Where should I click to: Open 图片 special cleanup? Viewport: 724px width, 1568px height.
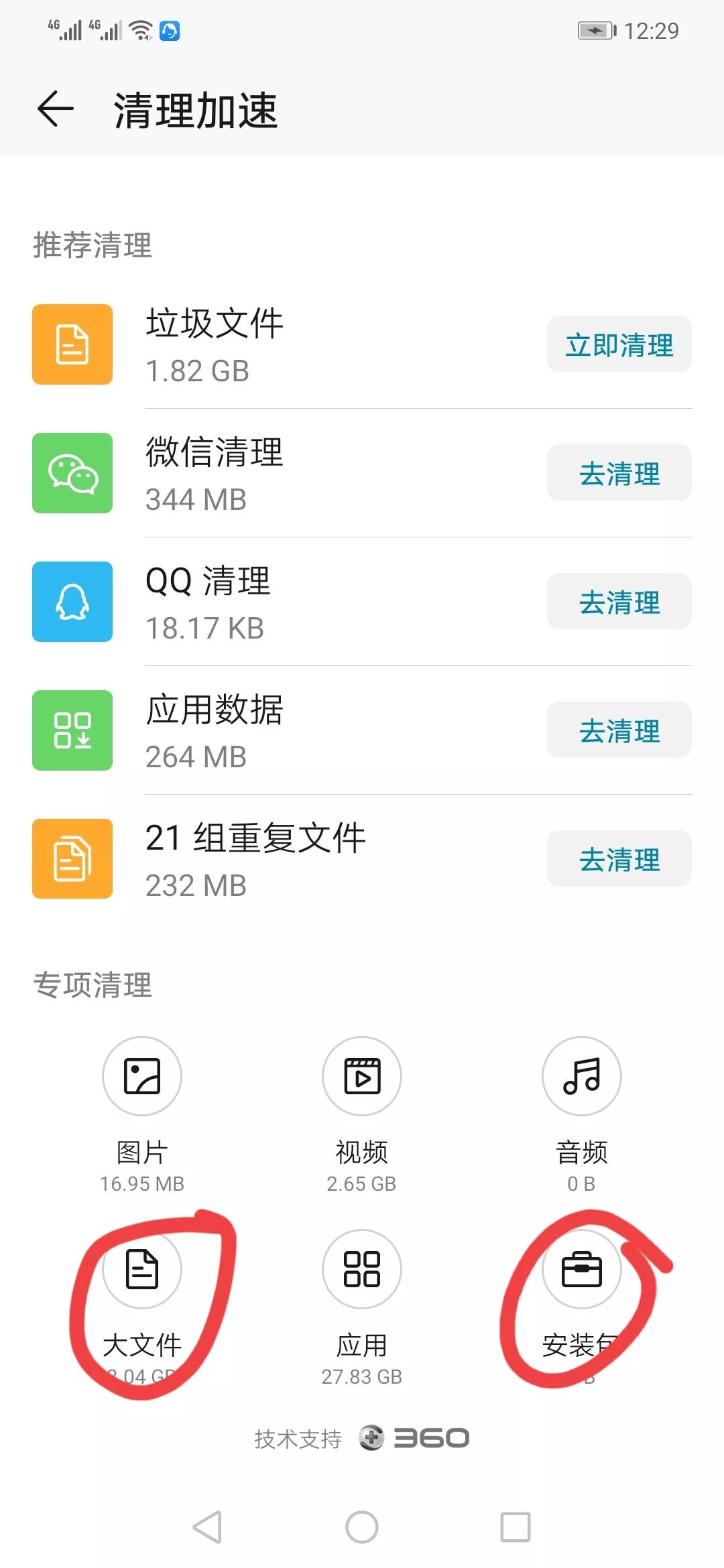pos(142,1076)
